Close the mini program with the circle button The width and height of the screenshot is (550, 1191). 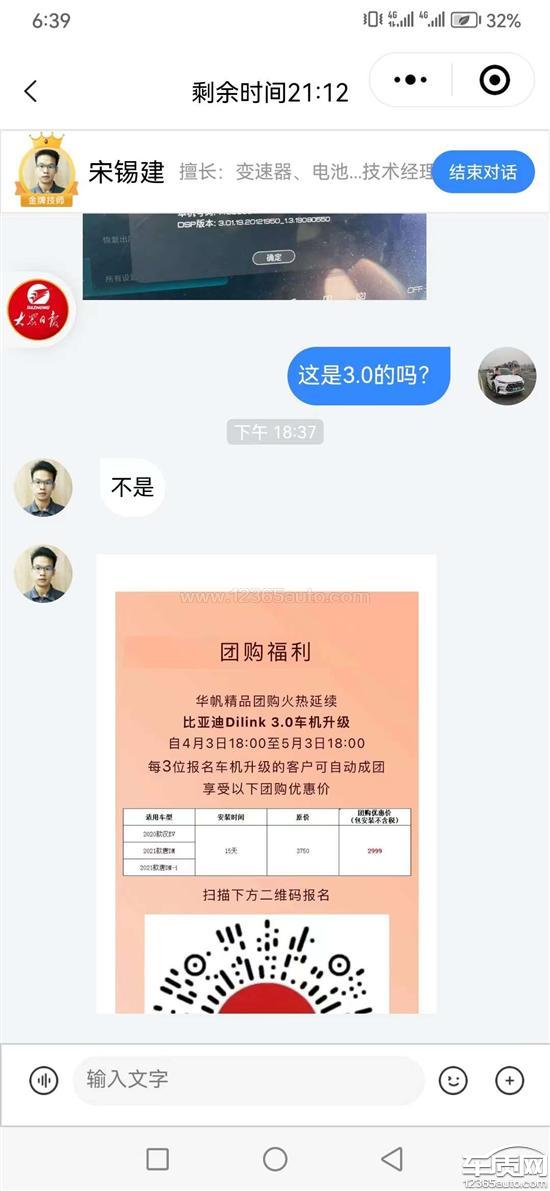coord(495,80)
